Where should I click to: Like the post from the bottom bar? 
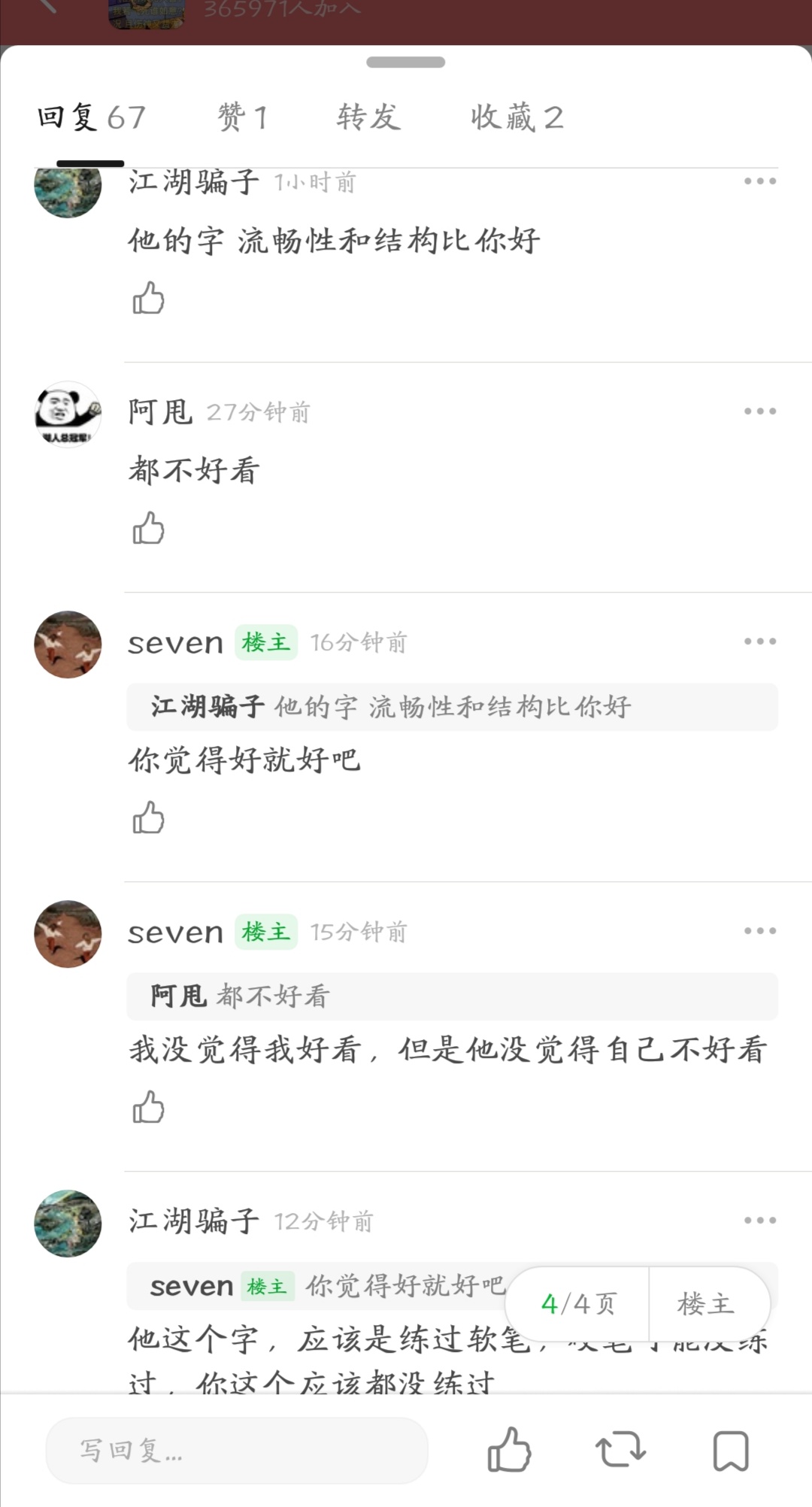(509, 1450)
